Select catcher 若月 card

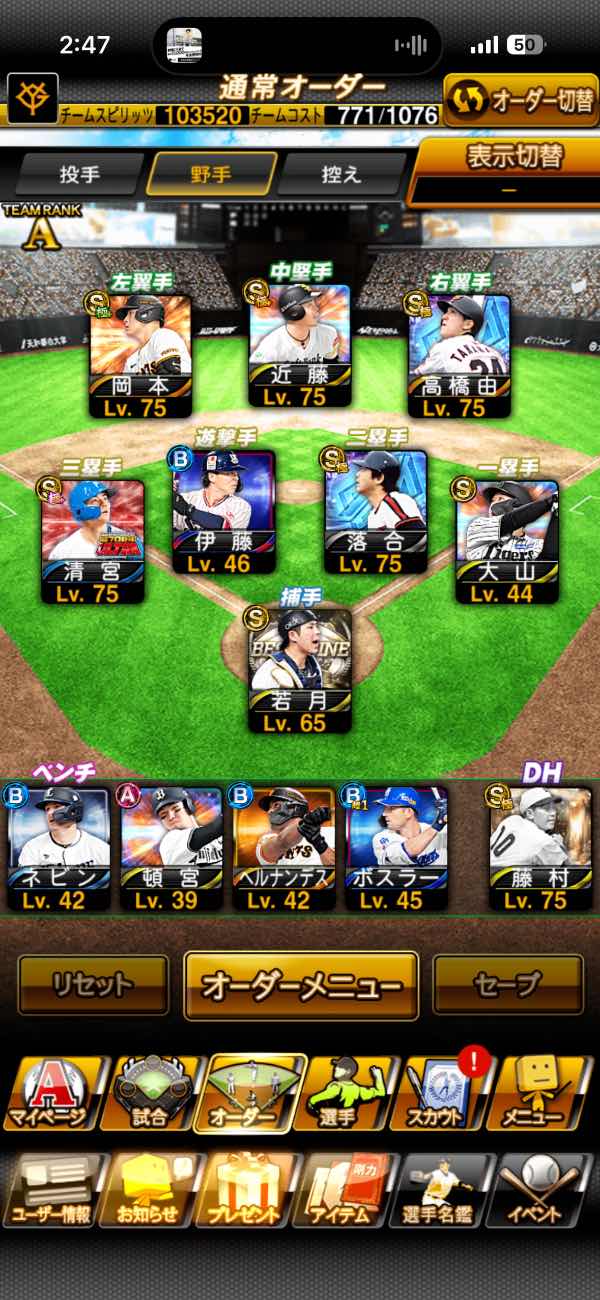pos(300,670)
